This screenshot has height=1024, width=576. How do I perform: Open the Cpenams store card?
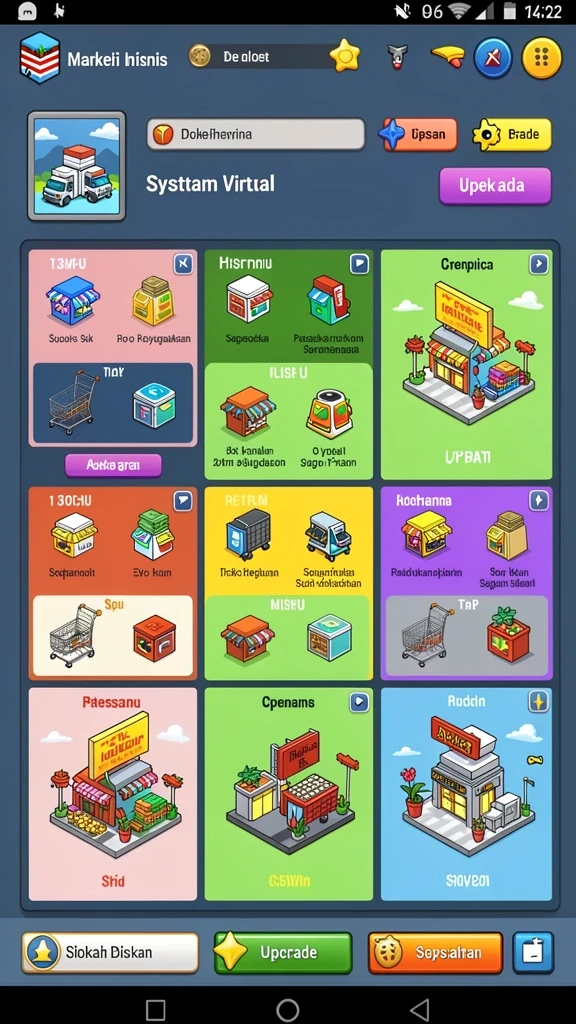[x=289, y=794]
